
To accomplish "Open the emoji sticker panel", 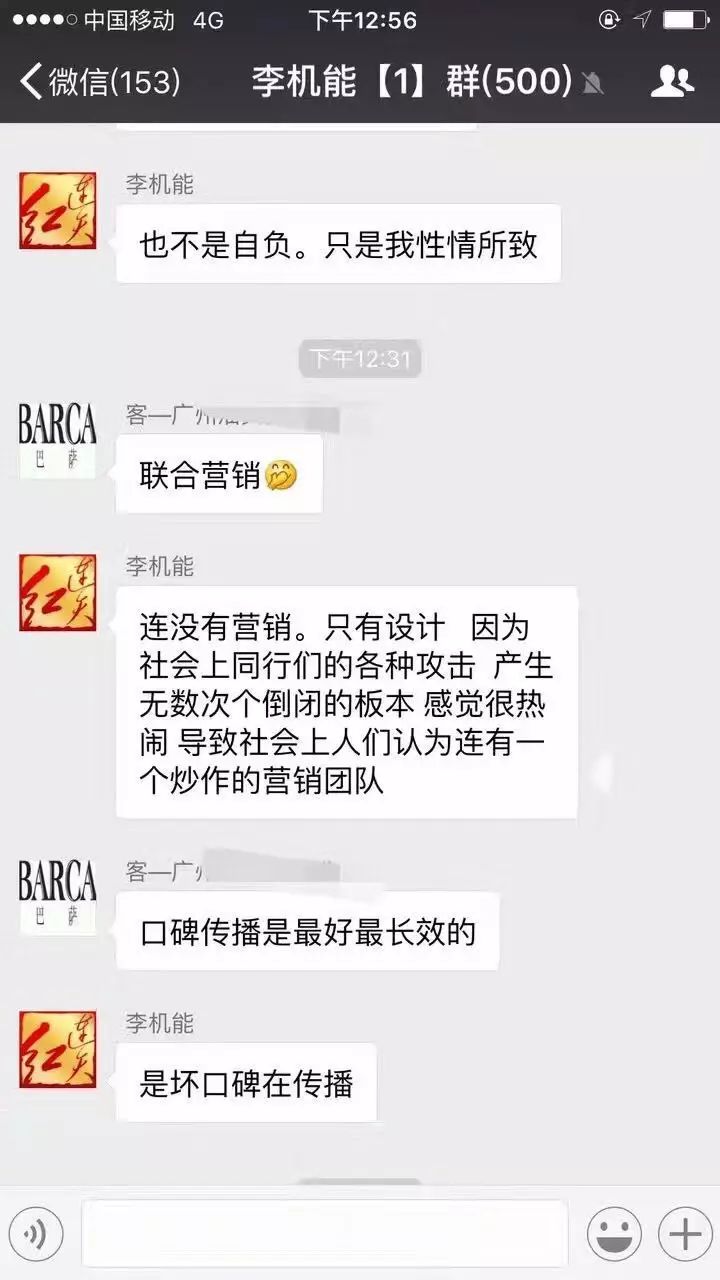I will [613, 1234].
